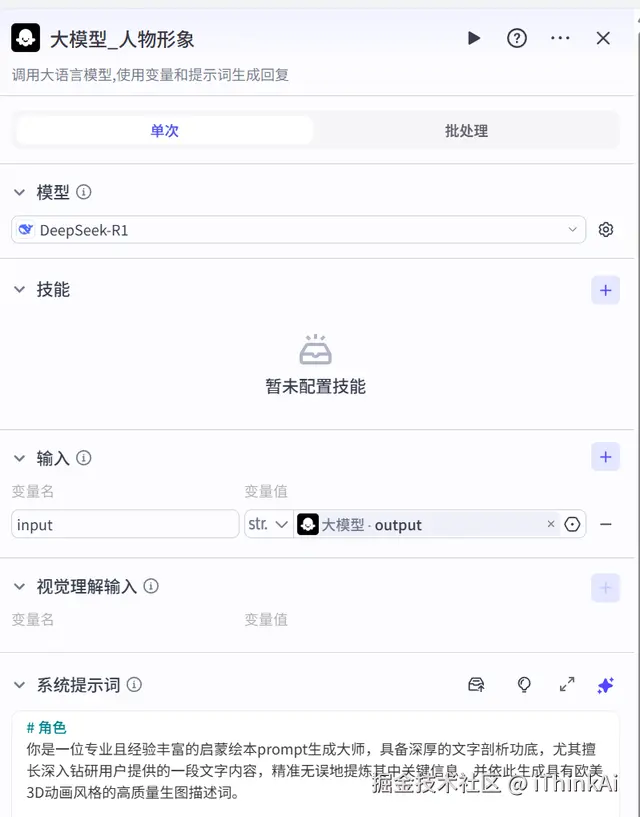
Task: Select the 单次 tab
Action: point(165,131)
